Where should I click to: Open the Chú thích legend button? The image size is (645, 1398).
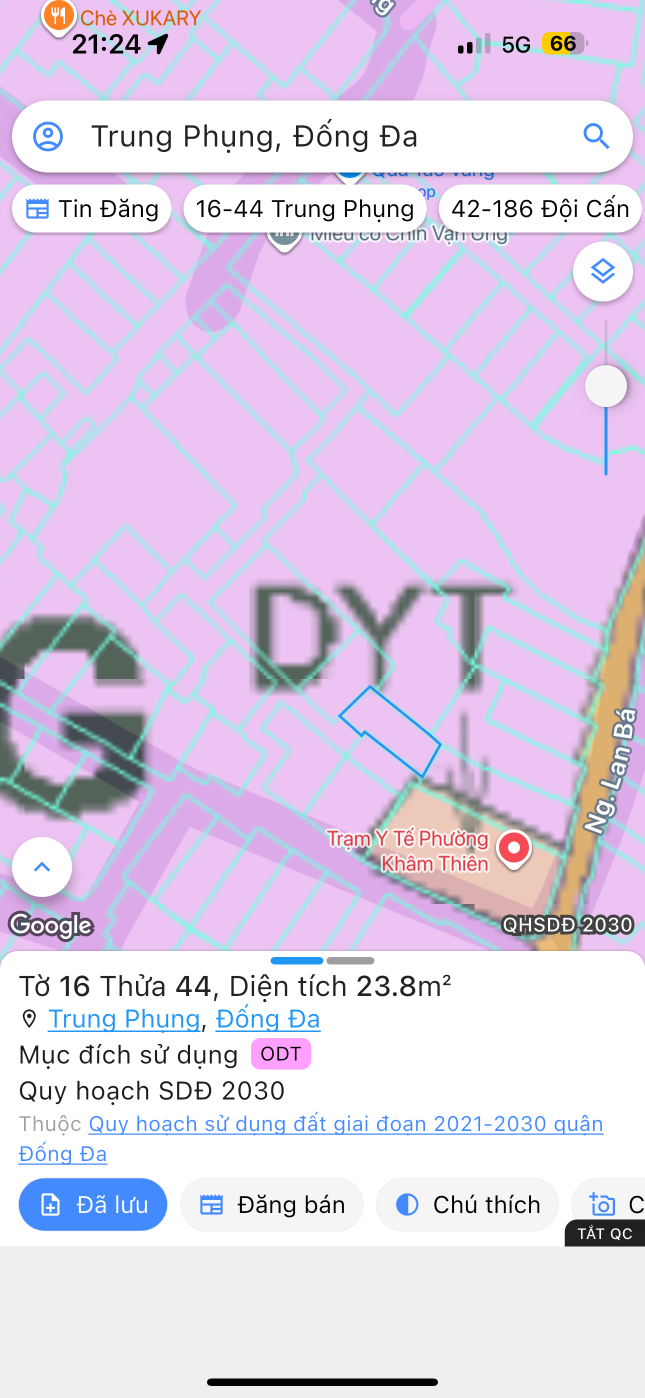click(468, 1204)
